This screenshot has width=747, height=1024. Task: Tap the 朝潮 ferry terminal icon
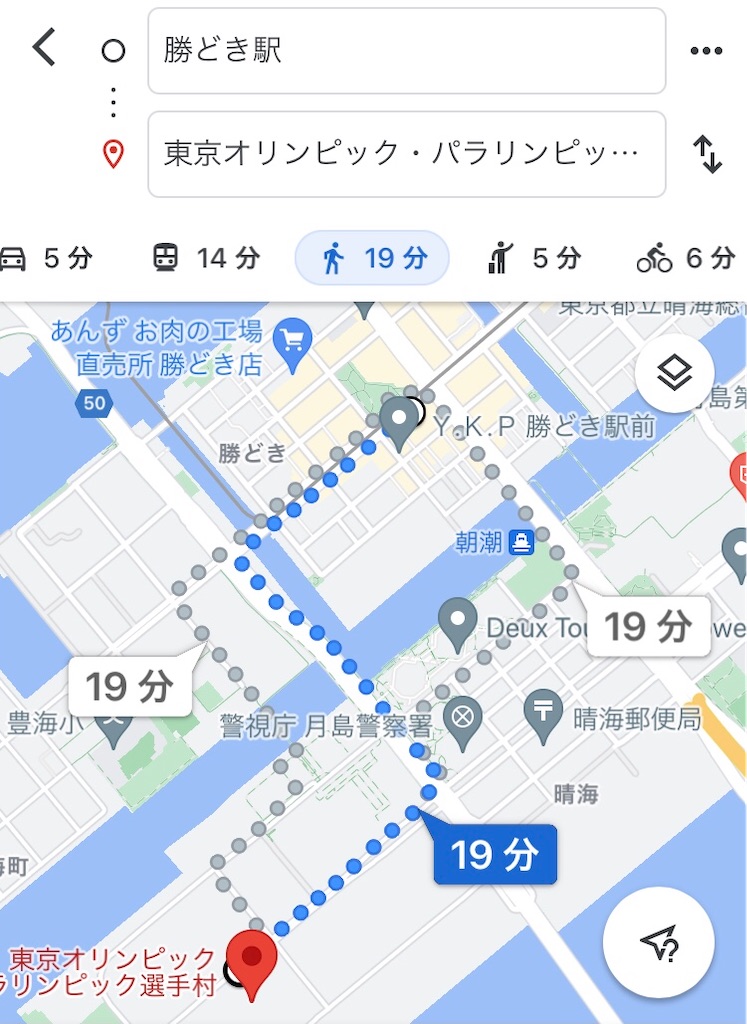(x=521, y=543)
